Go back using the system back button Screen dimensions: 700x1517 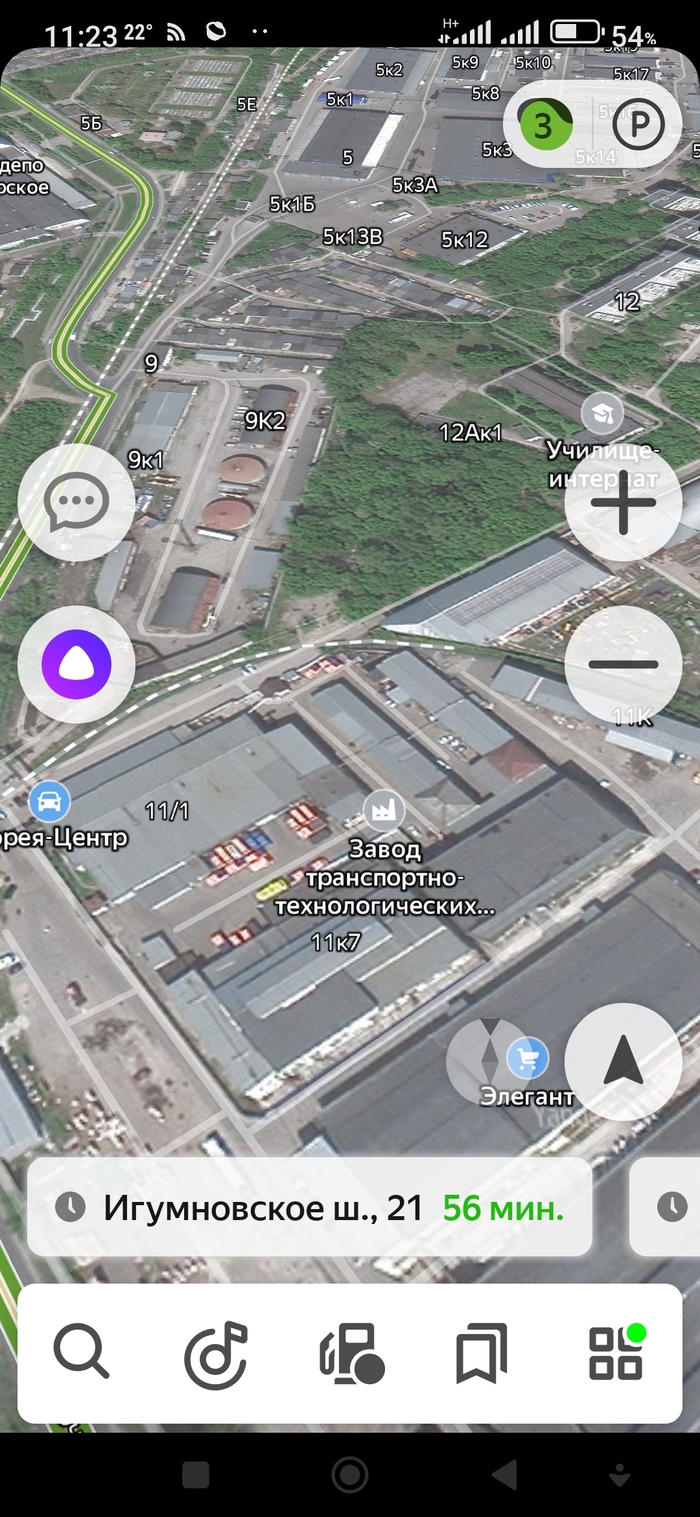(504, 1475)
